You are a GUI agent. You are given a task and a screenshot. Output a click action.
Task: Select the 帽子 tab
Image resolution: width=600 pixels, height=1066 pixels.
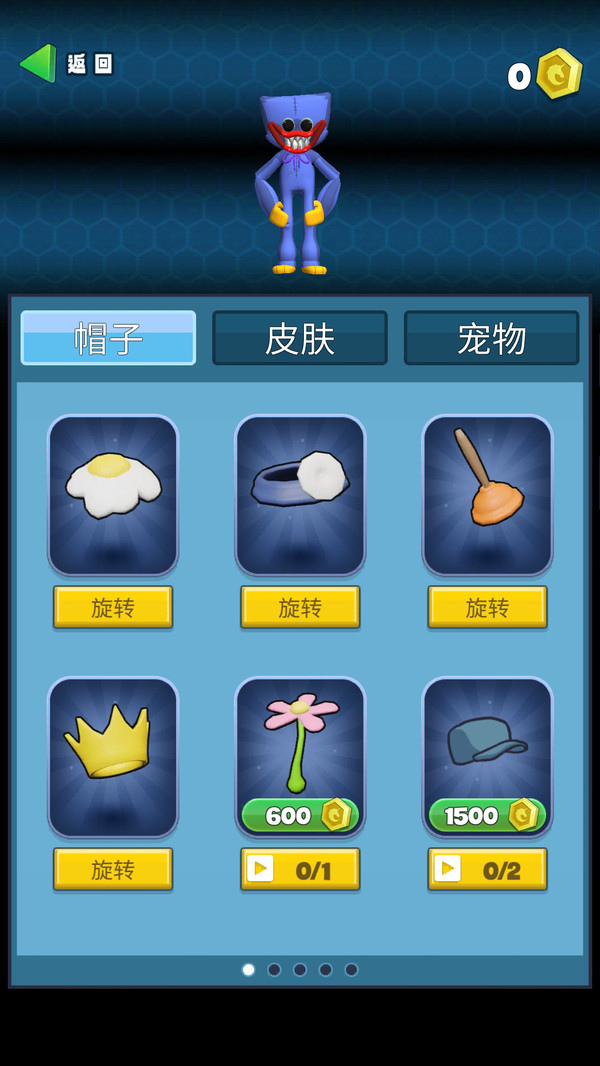(x=108, y=338)
